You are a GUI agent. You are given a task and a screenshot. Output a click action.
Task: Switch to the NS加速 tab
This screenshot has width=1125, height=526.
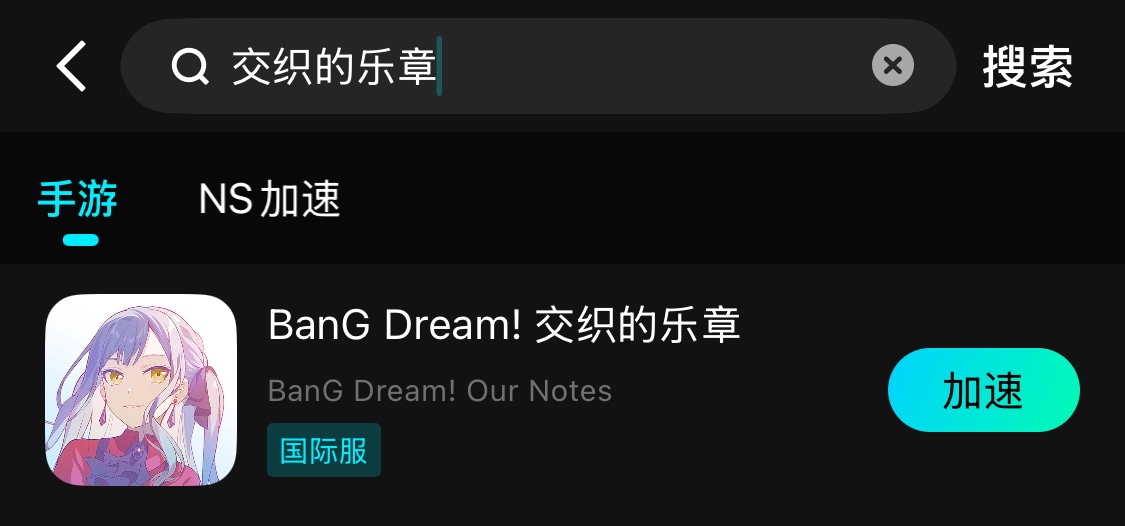(x=269, y=199)
